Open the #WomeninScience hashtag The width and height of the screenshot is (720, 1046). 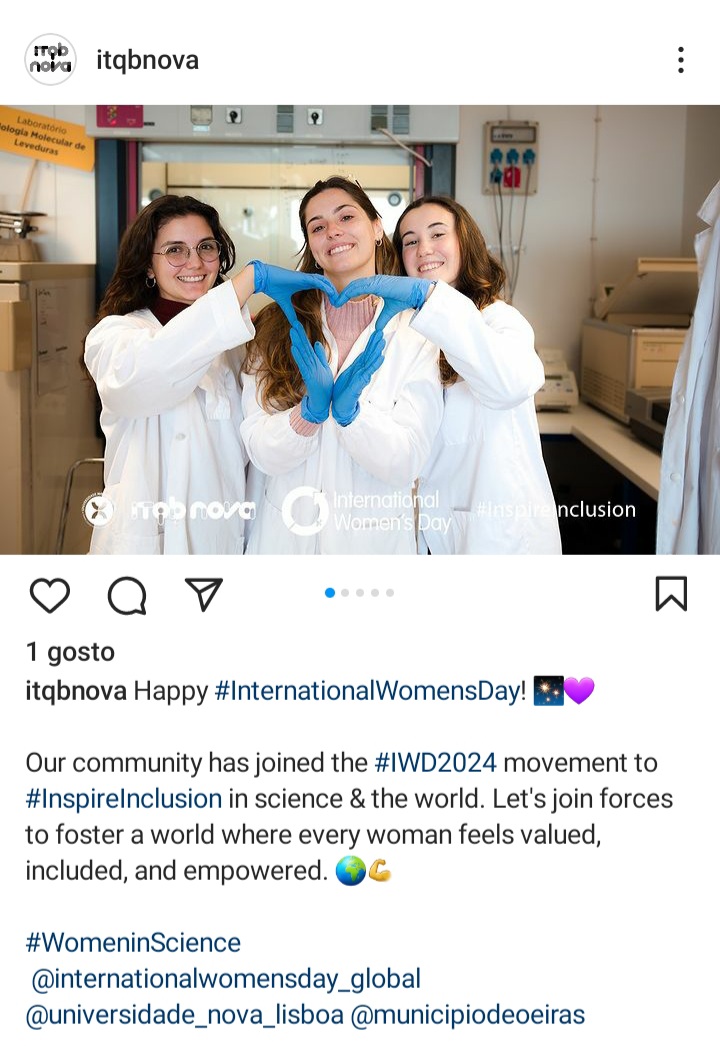133,943
